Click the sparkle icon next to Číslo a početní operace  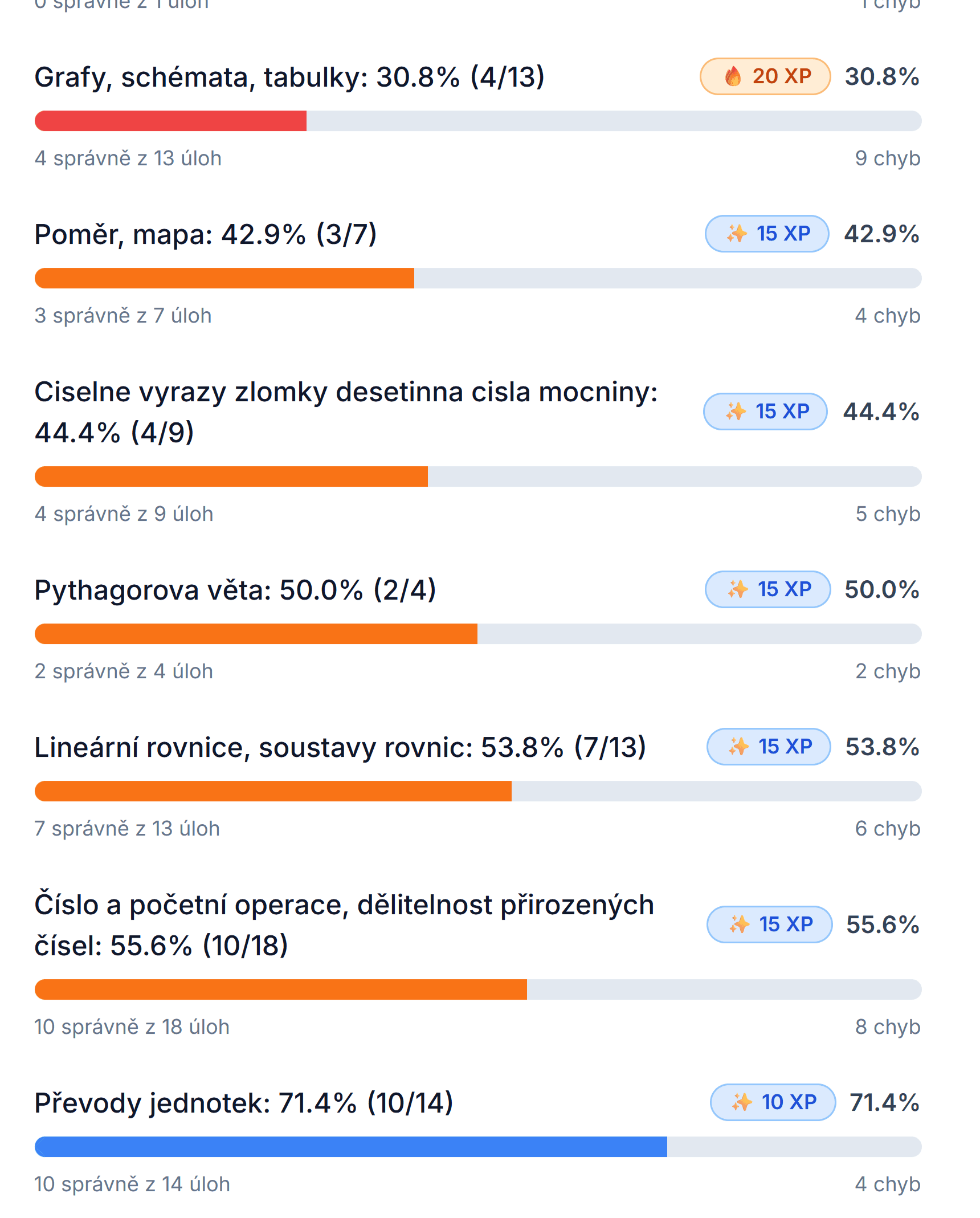coord(740,924)
